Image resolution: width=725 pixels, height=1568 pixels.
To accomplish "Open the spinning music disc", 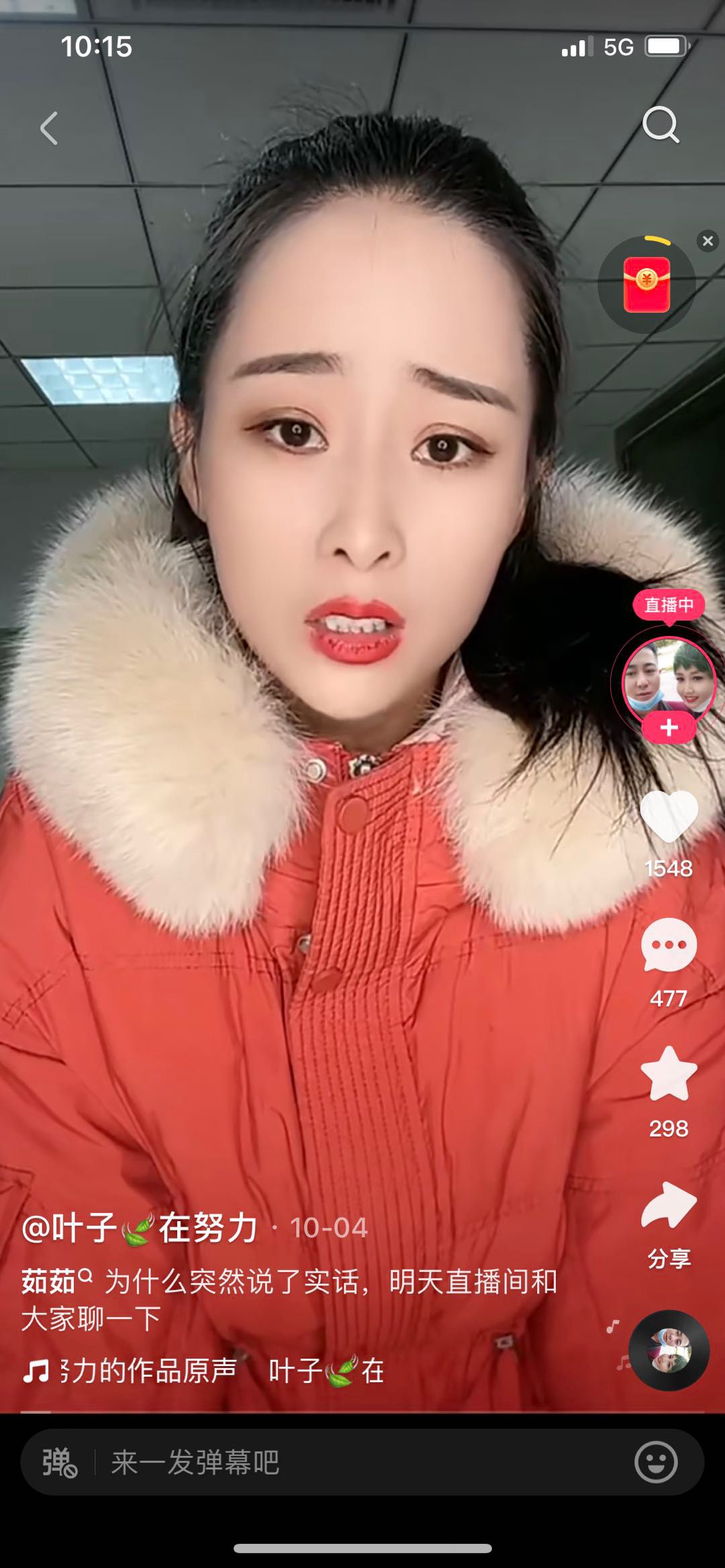I will [x=669, y=1351].
